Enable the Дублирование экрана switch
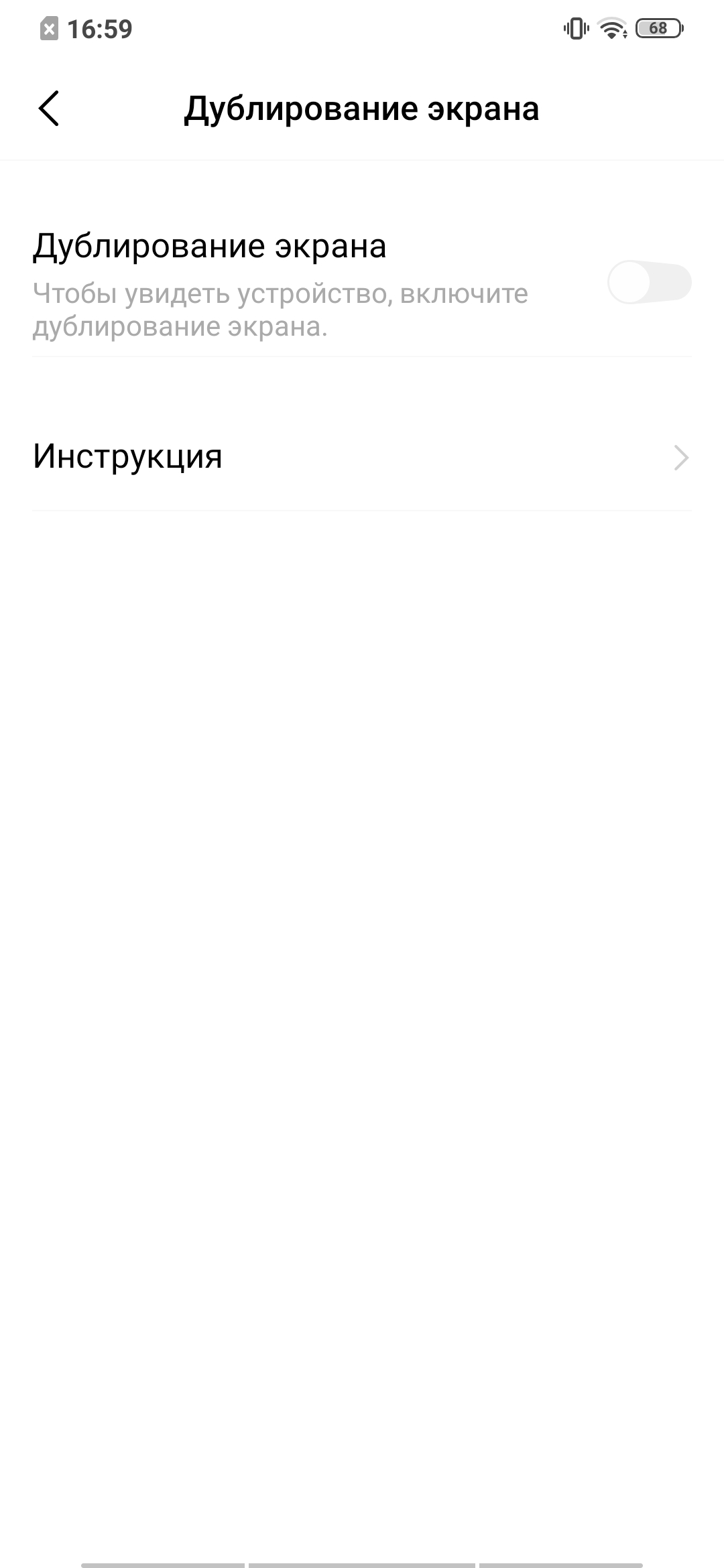Viewport: 724px width, 1568px height. pos(648,283)
